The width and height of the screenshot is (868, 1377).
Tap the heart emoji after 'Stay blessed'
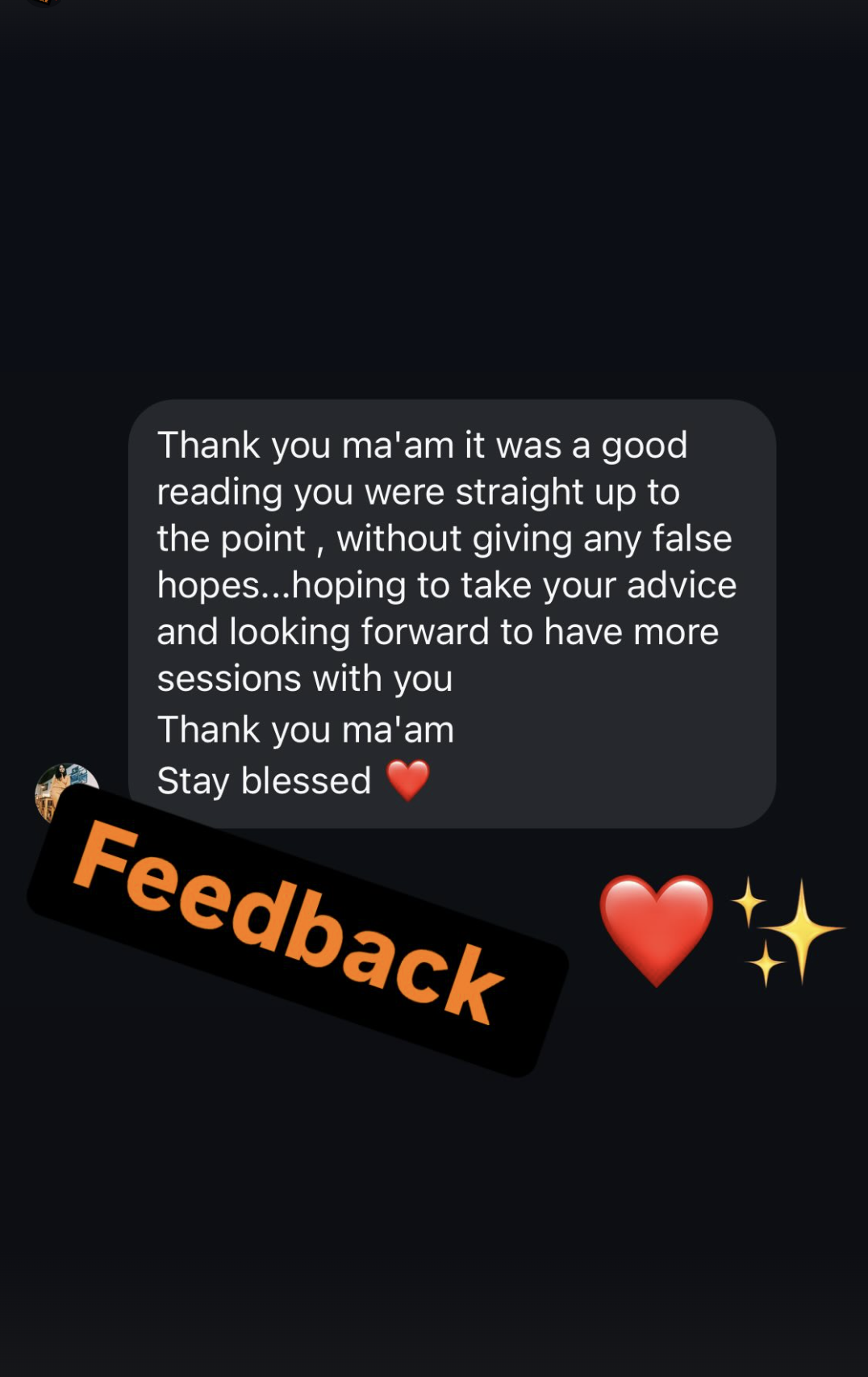pos(411,779)
